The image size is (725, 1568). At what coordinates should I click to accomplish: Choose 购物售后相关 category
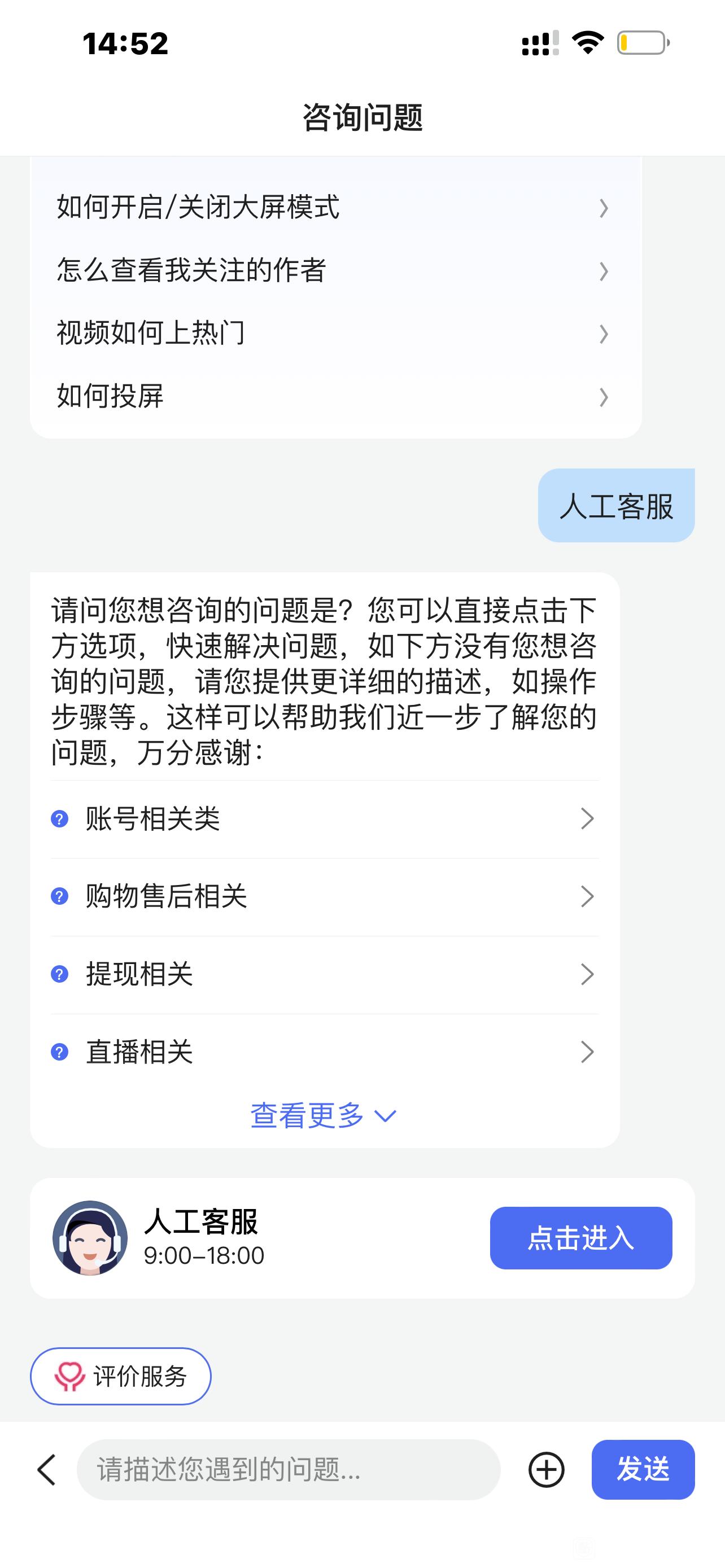coord(324,897)
